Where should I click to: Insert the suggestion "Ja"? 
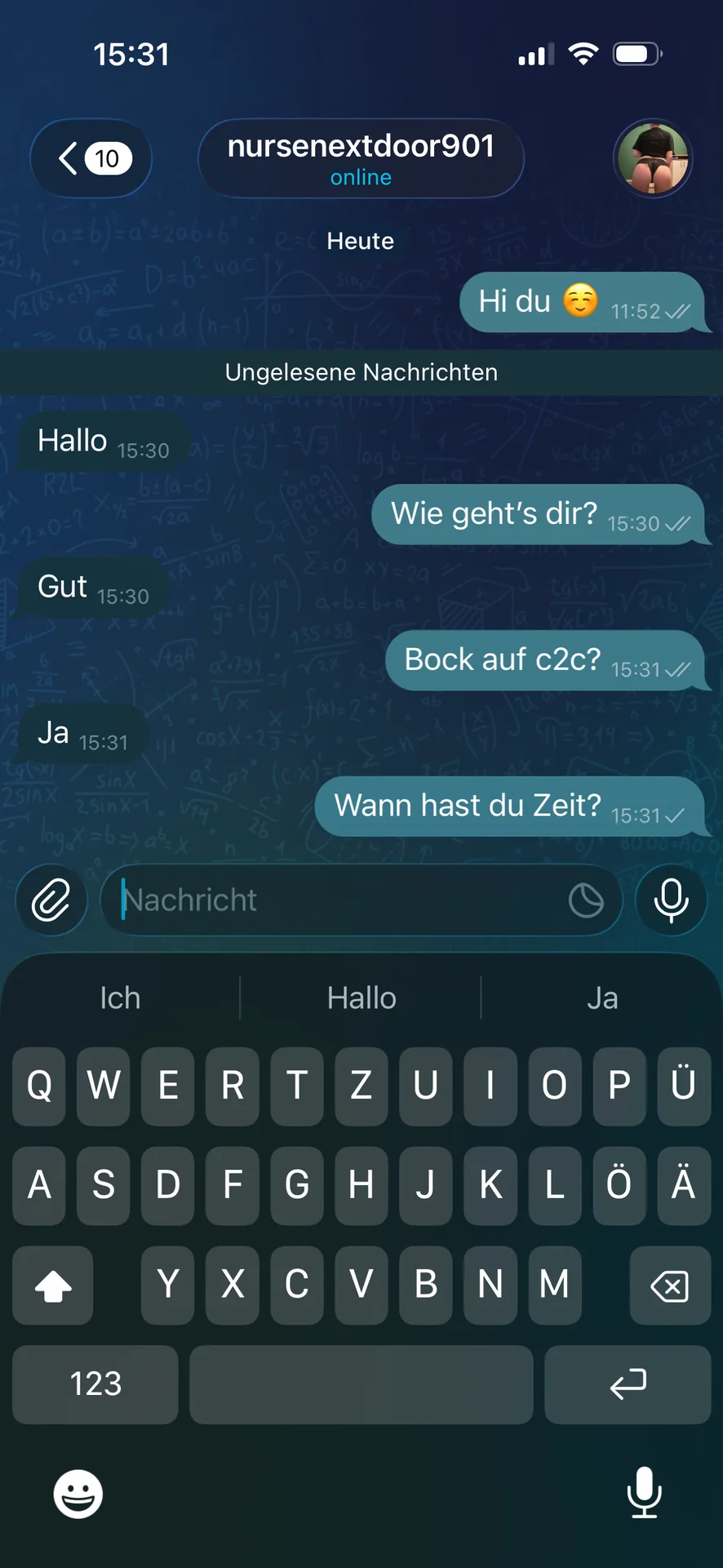click(x=602, y=997)
